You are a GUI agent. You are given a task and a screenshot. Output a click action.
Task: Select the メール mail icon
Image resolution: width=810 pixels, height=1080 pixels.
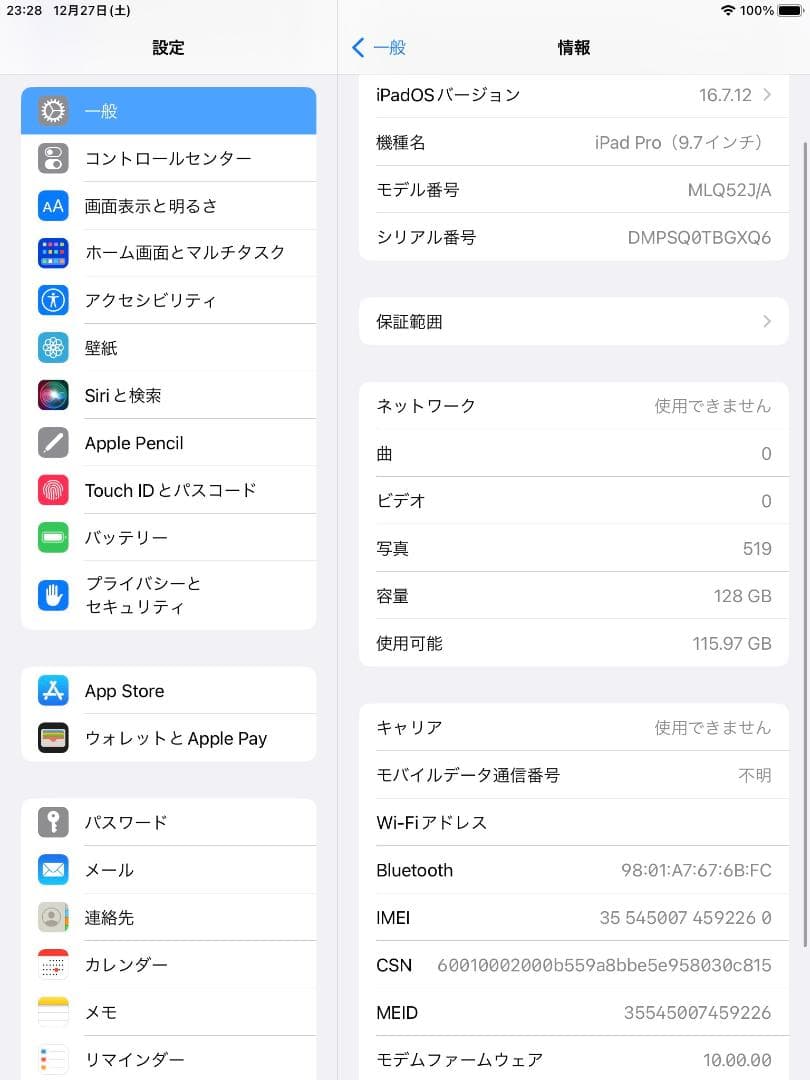[52, 869]
